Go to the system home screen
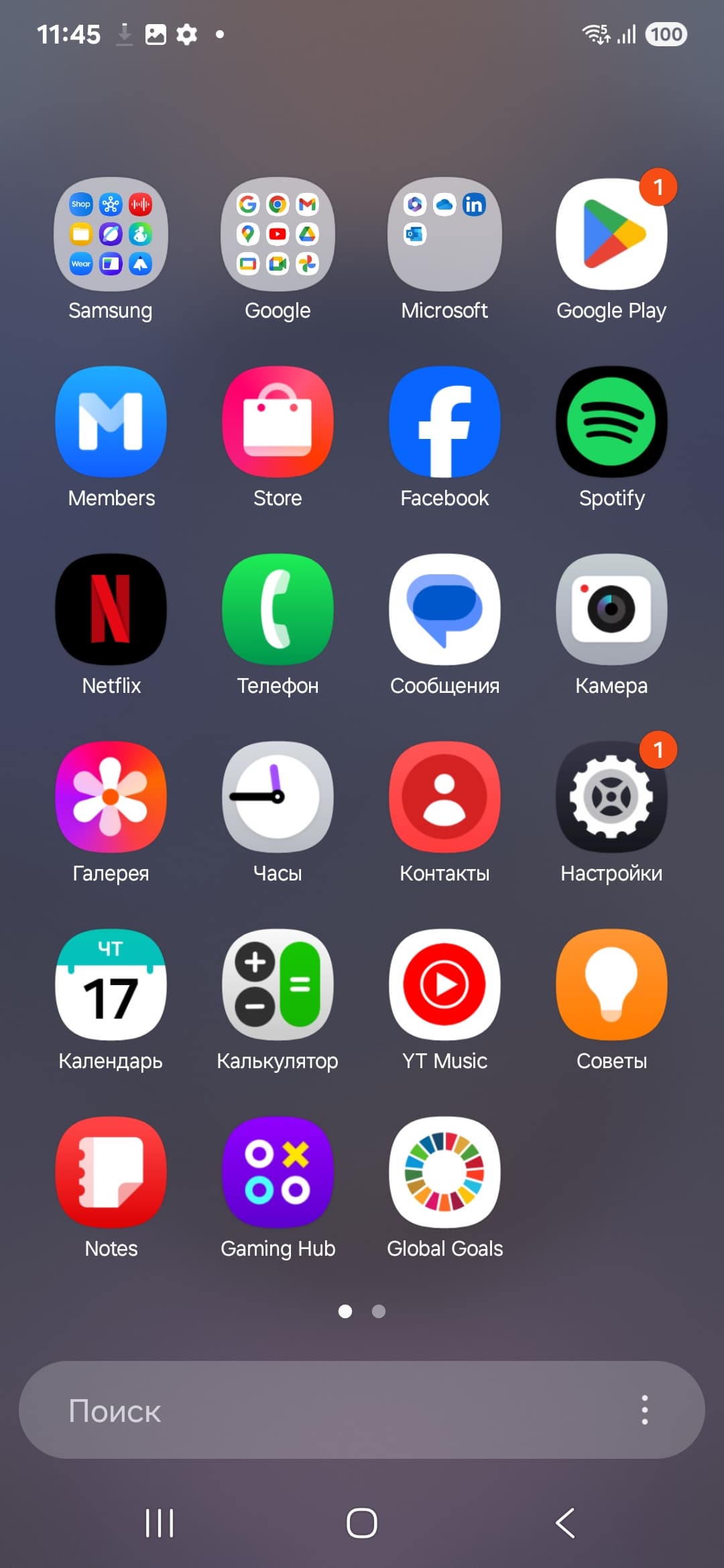The image size is (724, 1568). 362,1523
